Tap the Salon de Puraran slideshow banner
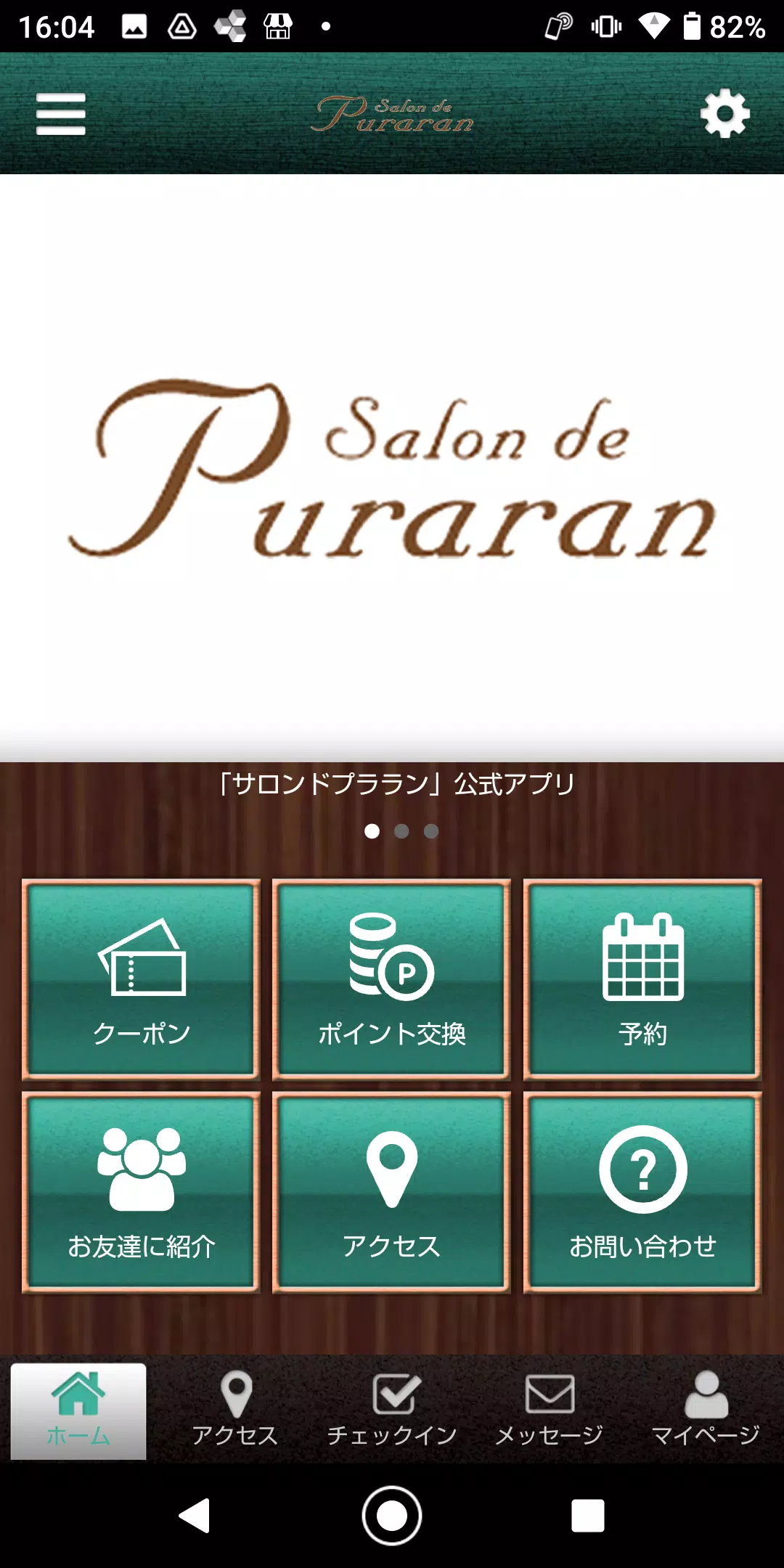784x1568 pixels. (392, 468)
